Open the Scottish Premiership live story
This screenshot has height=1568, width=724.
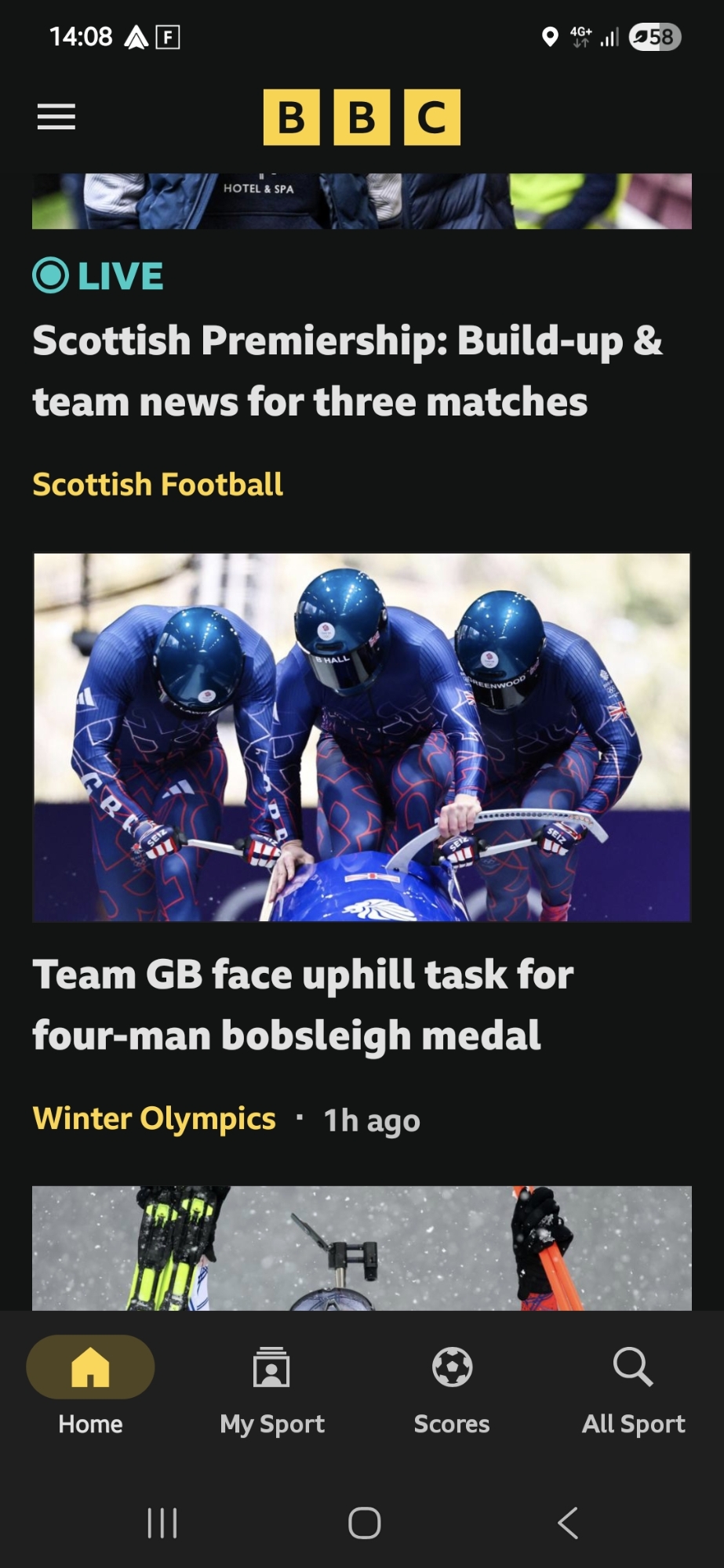[x=347, y=371]
